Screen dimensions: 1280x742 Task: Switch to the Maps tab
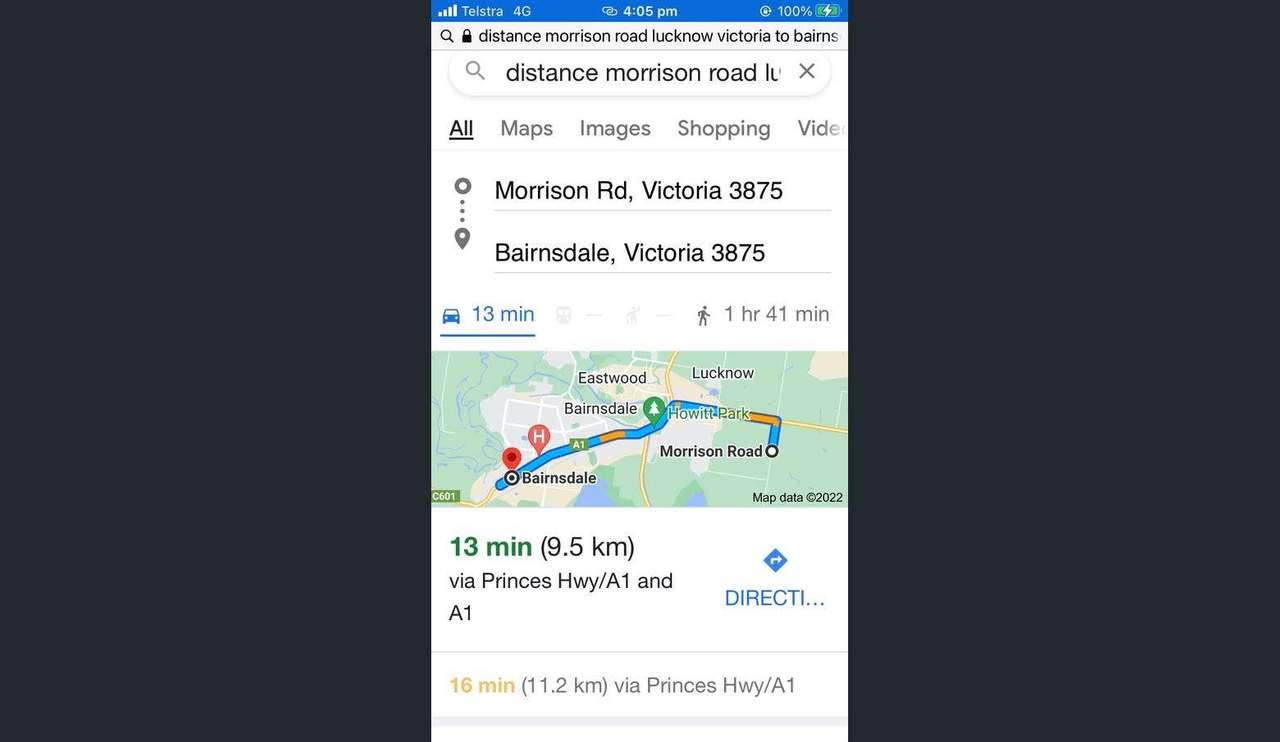[526, 128]
